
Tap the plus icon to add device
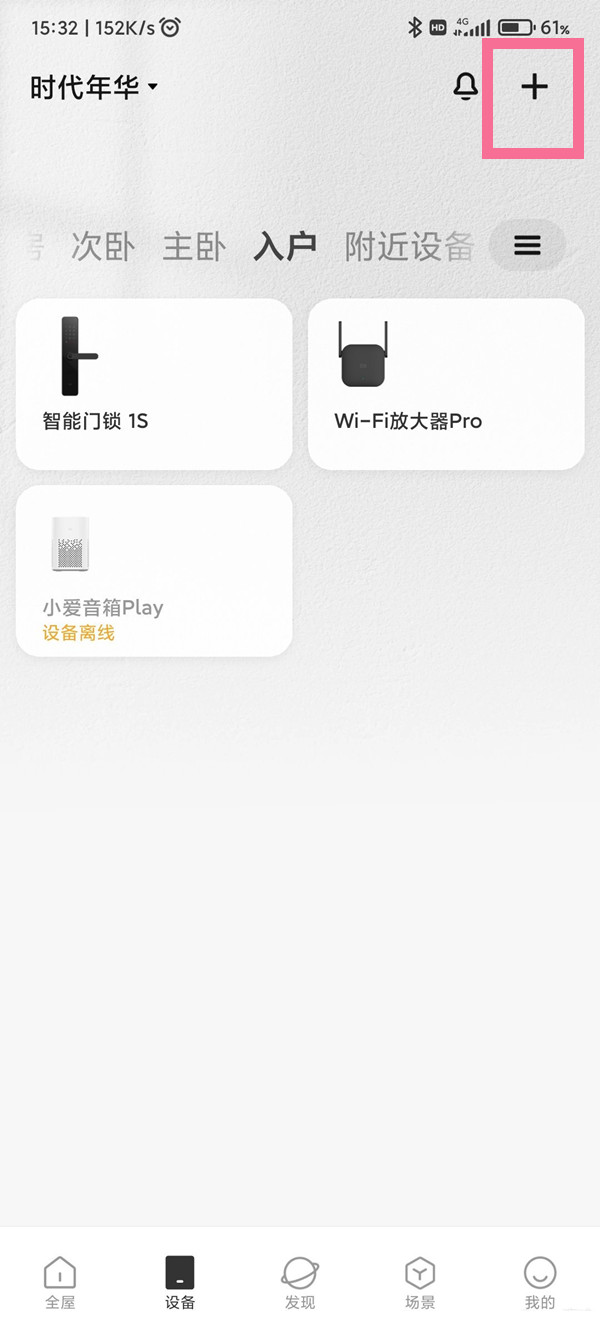[x=534, y=88]
